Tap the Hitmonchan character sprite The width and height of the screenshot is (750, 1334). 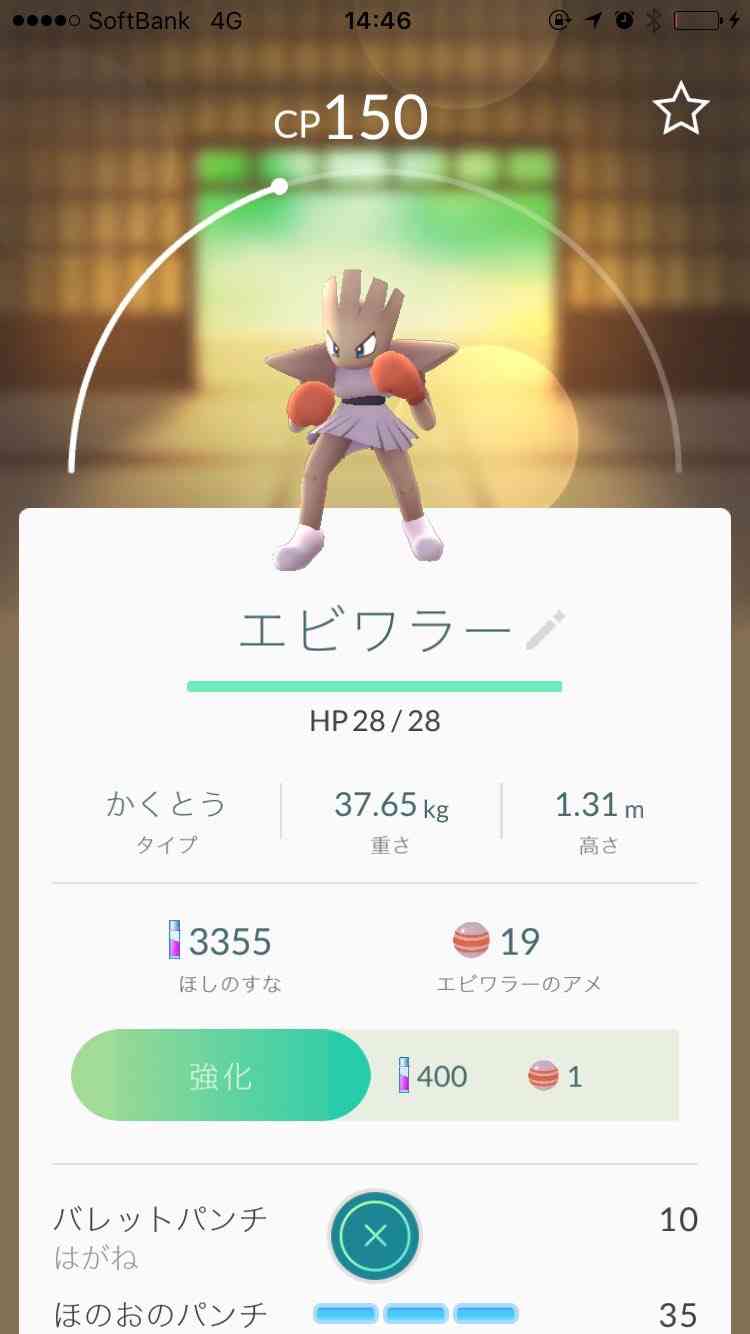click(x=360, y=410)
